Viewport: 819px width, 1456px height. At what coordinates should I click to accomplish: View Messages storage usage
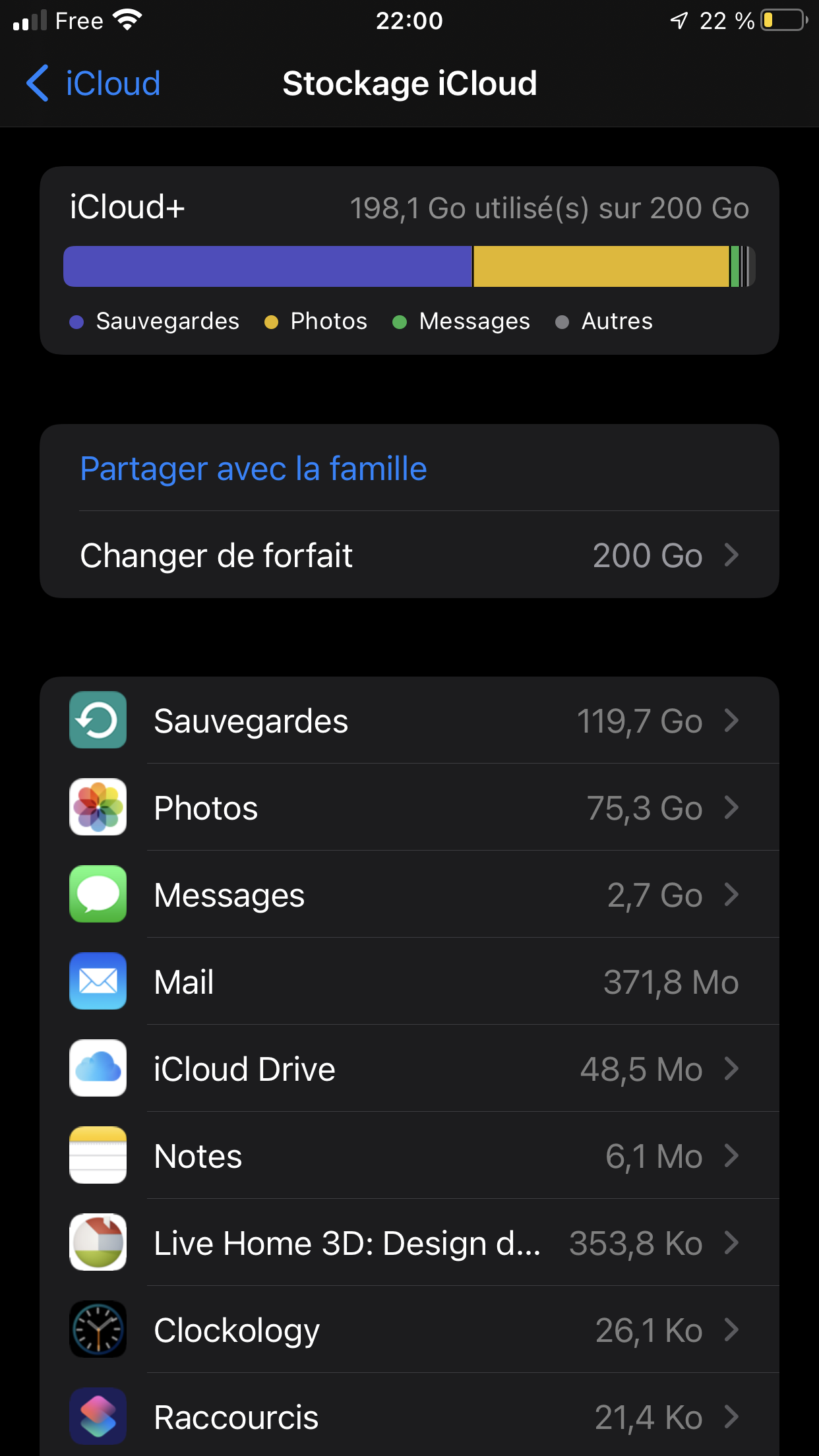coord(409,895)
